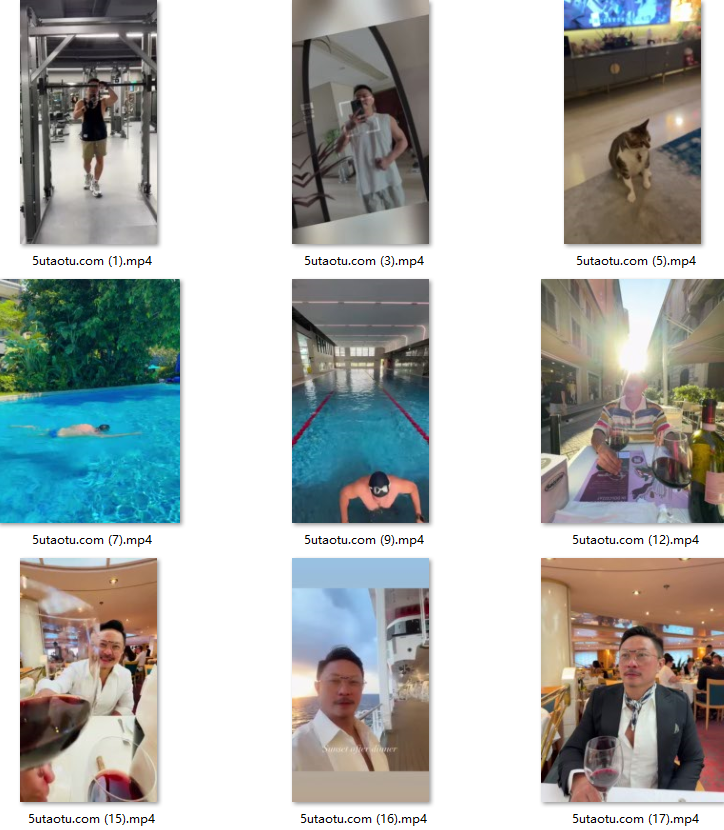Image resolution: width=724 pixels, height=830 pixels.
Task: Open file 5utaotu.com (9).mp4
Action: [x=361, y=401]
